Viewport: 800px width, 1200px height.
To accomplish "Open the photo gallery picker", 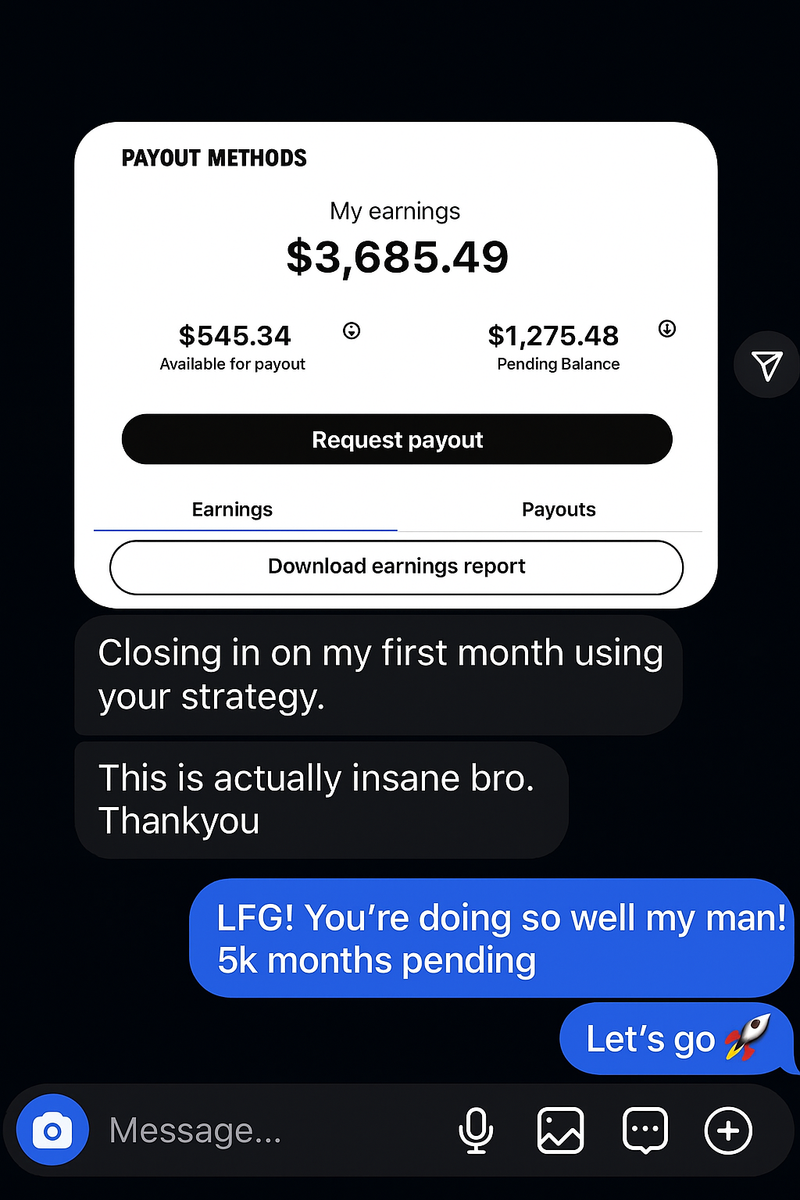I will [560, 1132].
